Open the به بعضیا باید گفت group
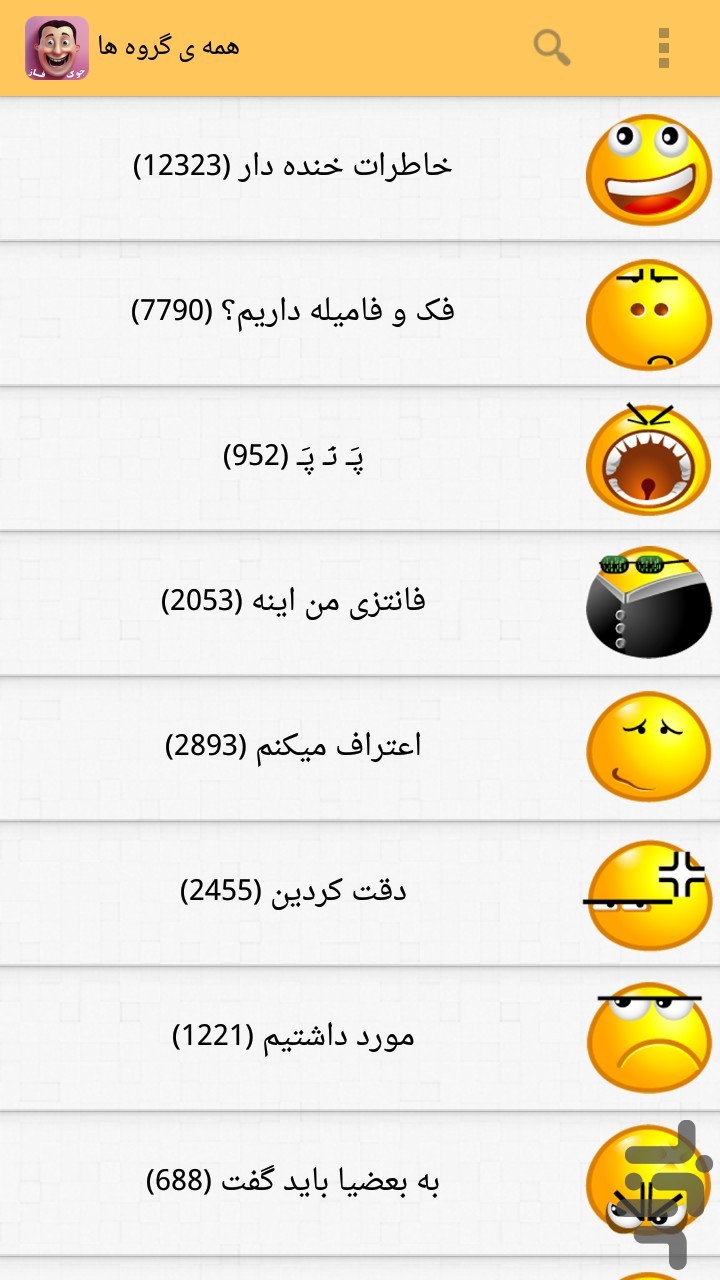 (360, 1184)
